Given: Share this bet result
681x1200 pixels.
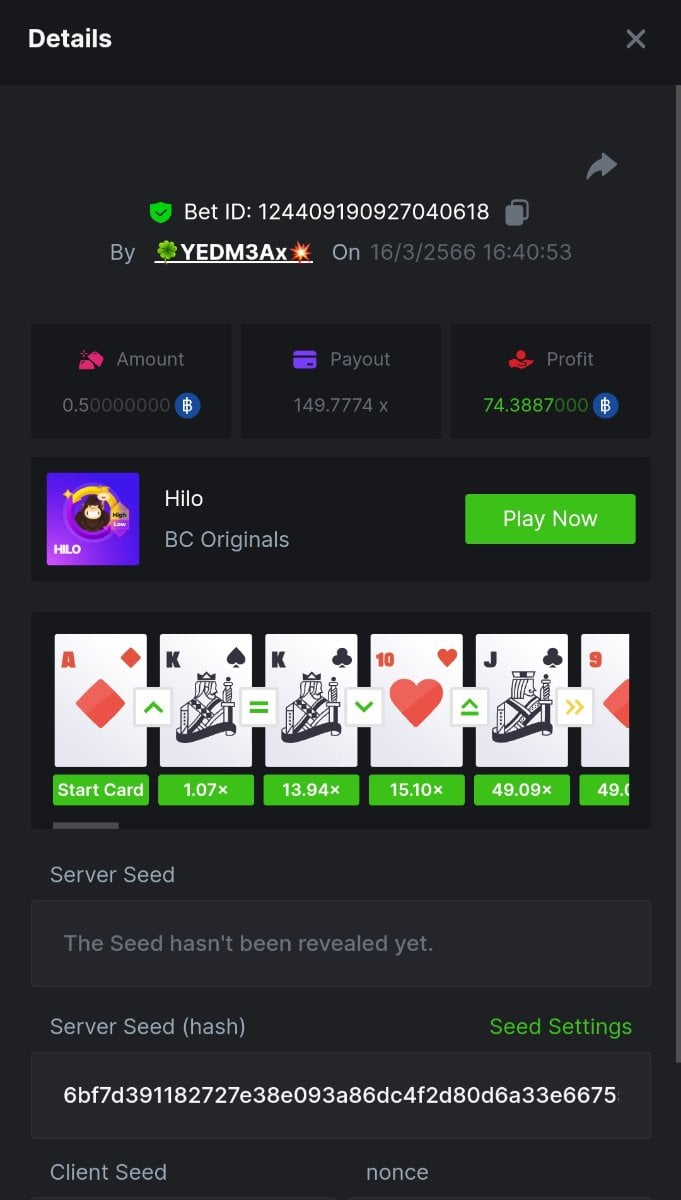Looking at the screenshot, I should tap(601, 166).
